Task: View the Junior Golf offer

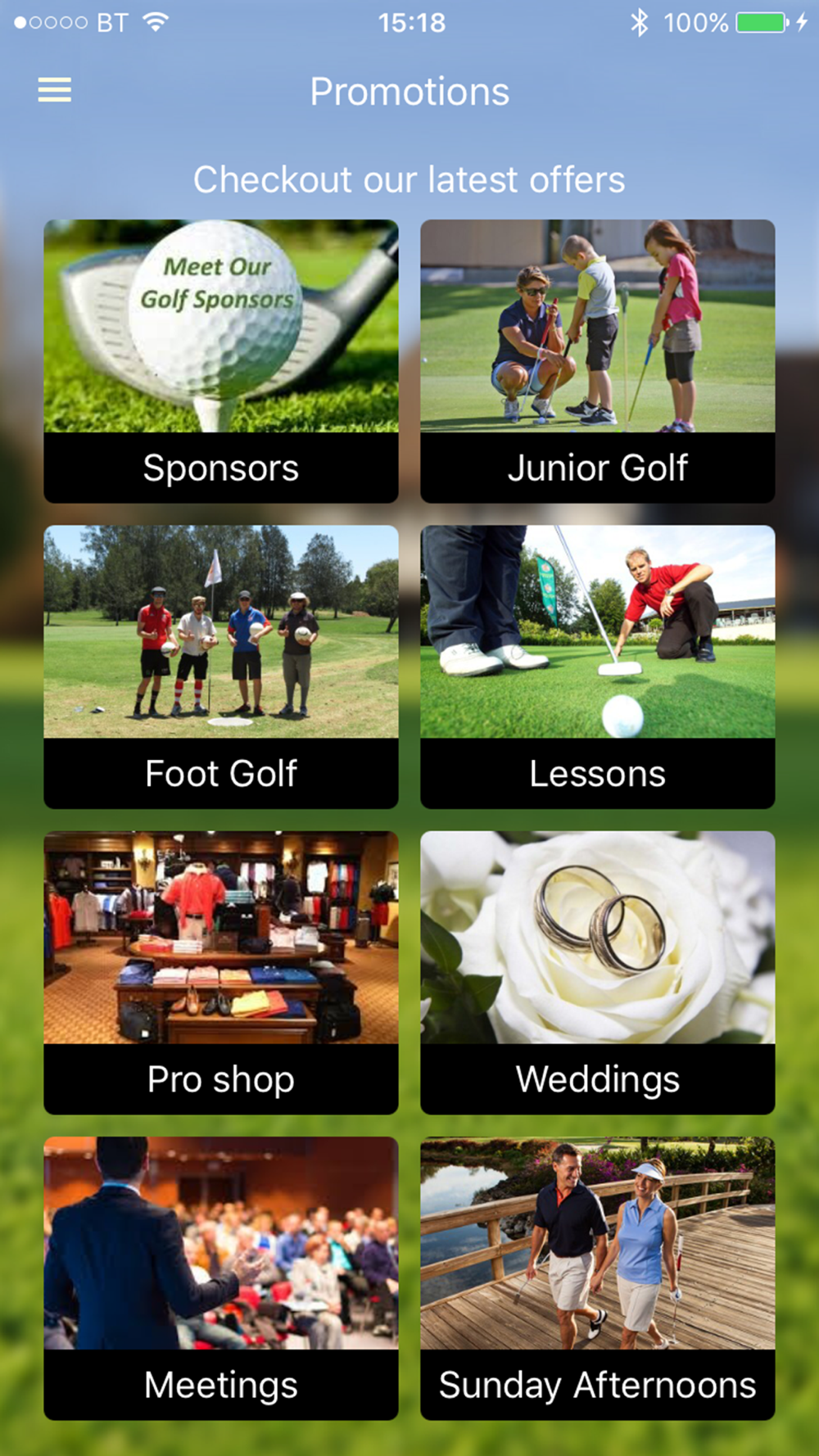Action: pyautogui.click(x=597, y=361)
